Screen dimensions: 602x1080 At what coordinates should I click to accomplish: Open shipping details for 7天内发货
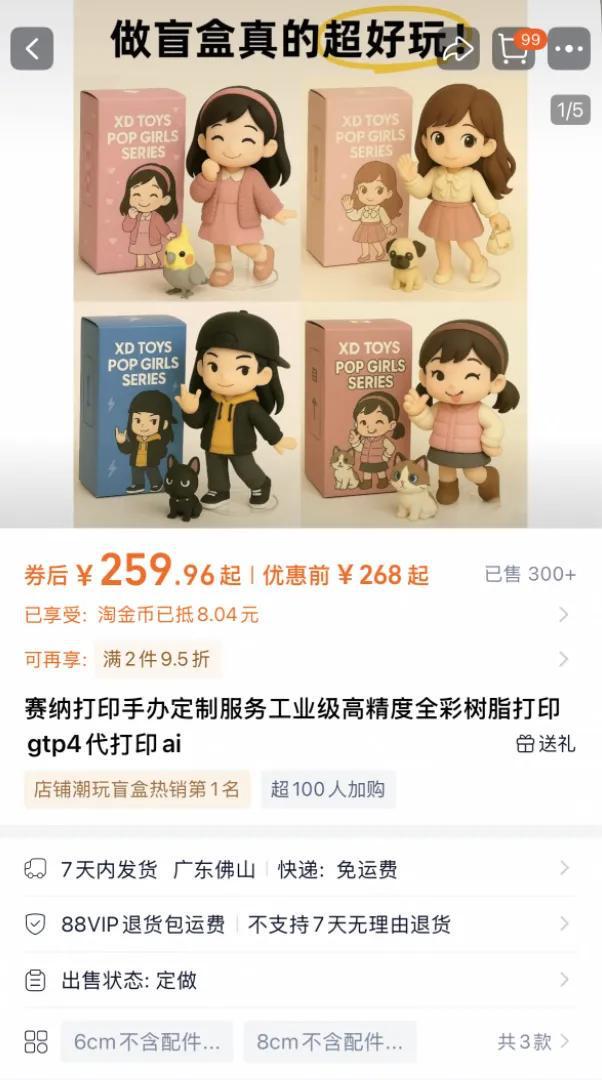point(300,869)
